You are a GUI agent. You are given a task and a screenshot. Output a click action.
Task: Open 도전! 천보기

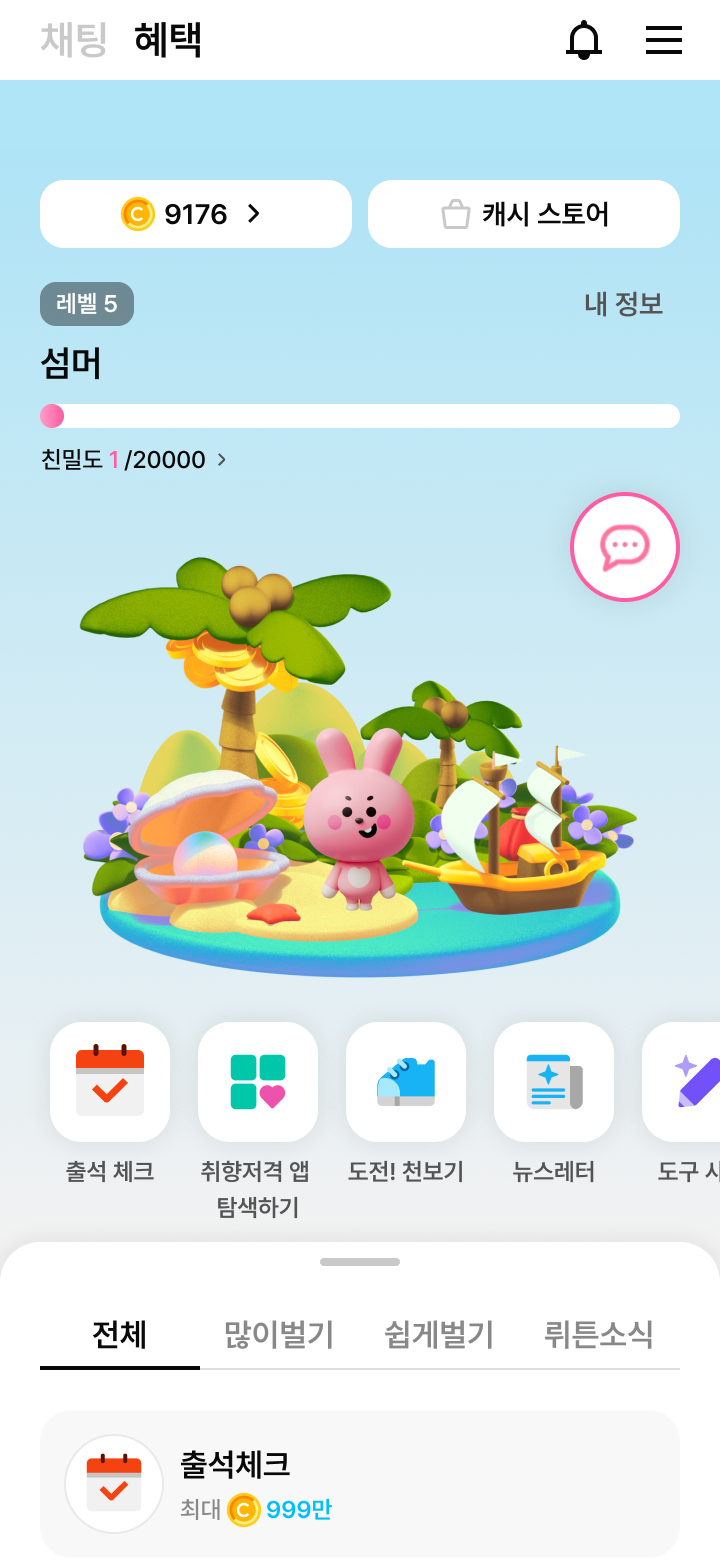click(x=406, y=1082)
